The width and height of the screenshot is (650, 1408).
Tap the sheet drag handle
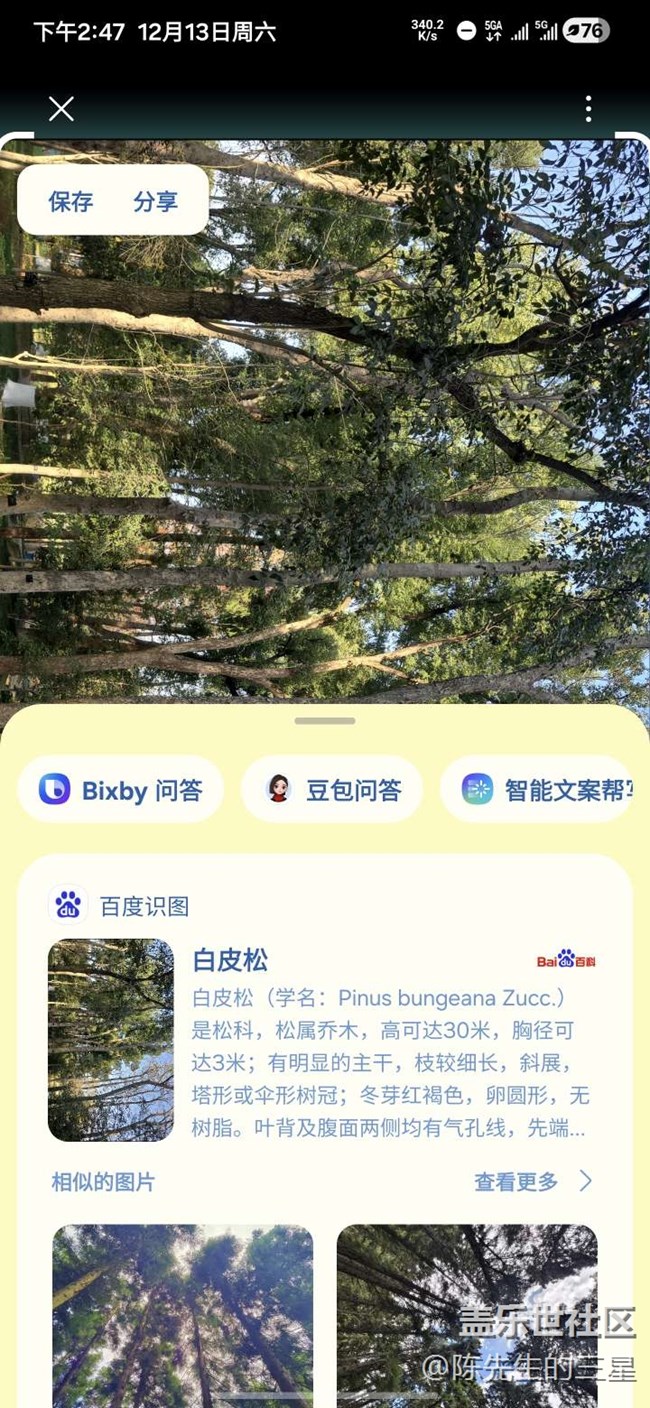click(325, 720)
